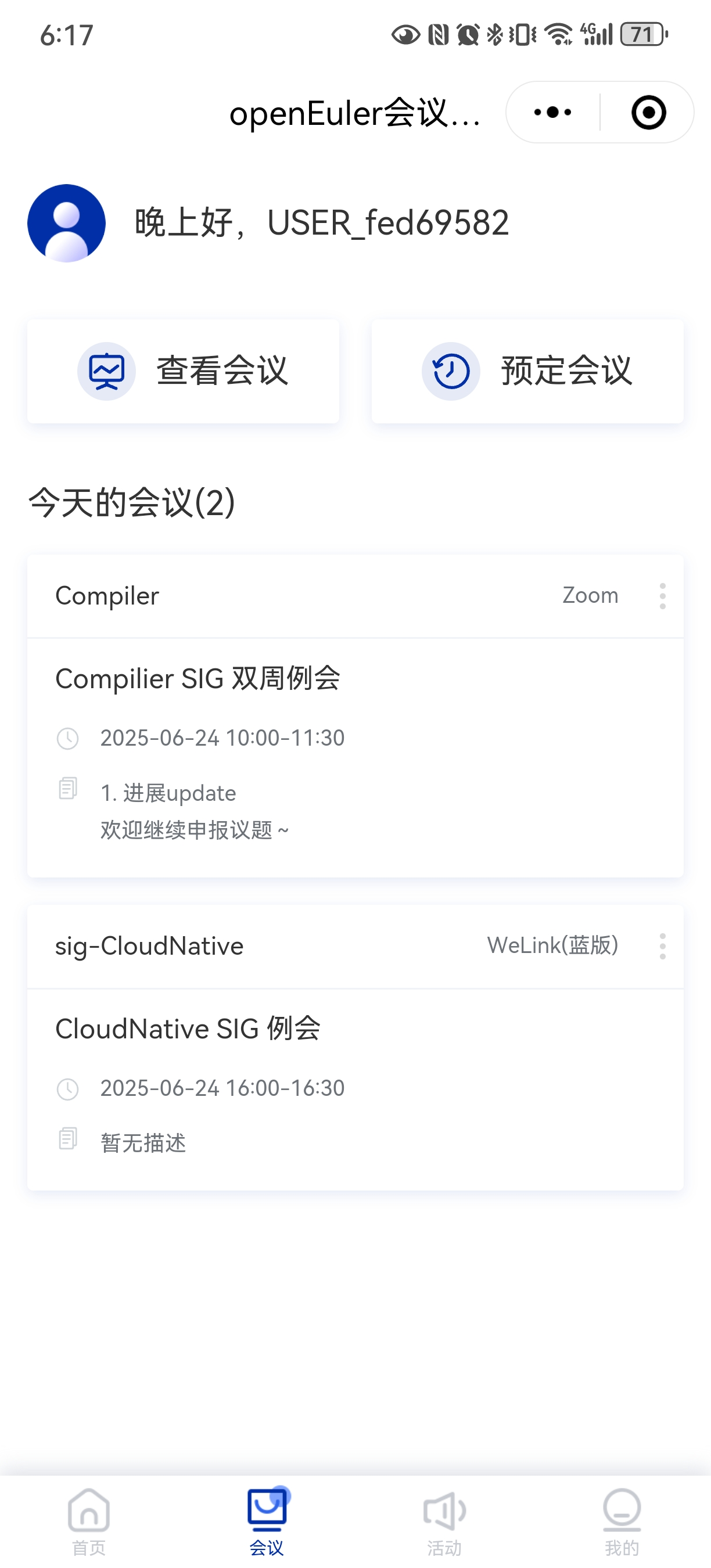711x1568 pixels.
Task: Open the CloudNative SIG 例会 meeting card
Action: [355, 1087]
